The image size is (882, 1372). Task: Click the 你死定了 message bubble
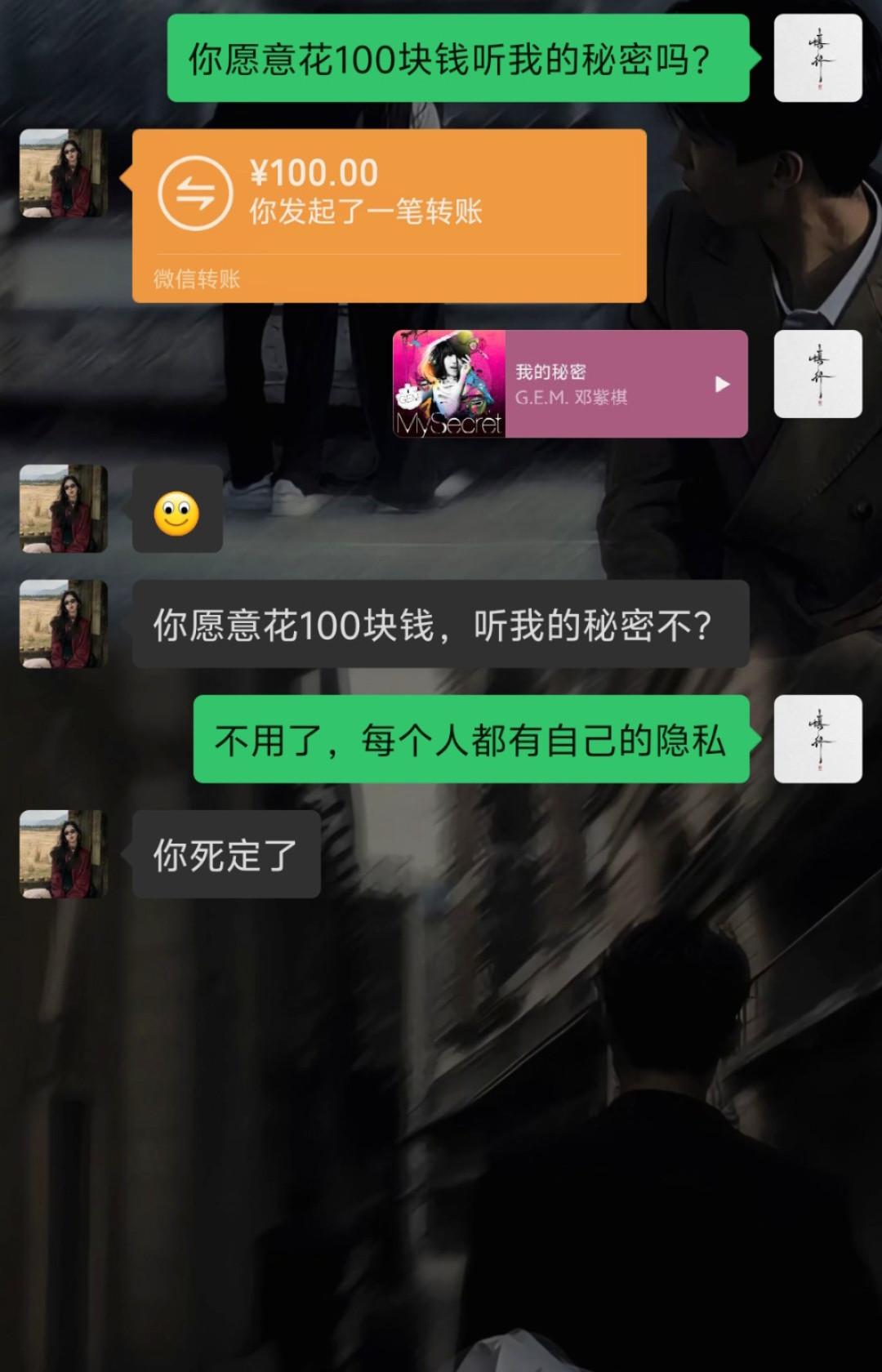[x=225, y=855]
